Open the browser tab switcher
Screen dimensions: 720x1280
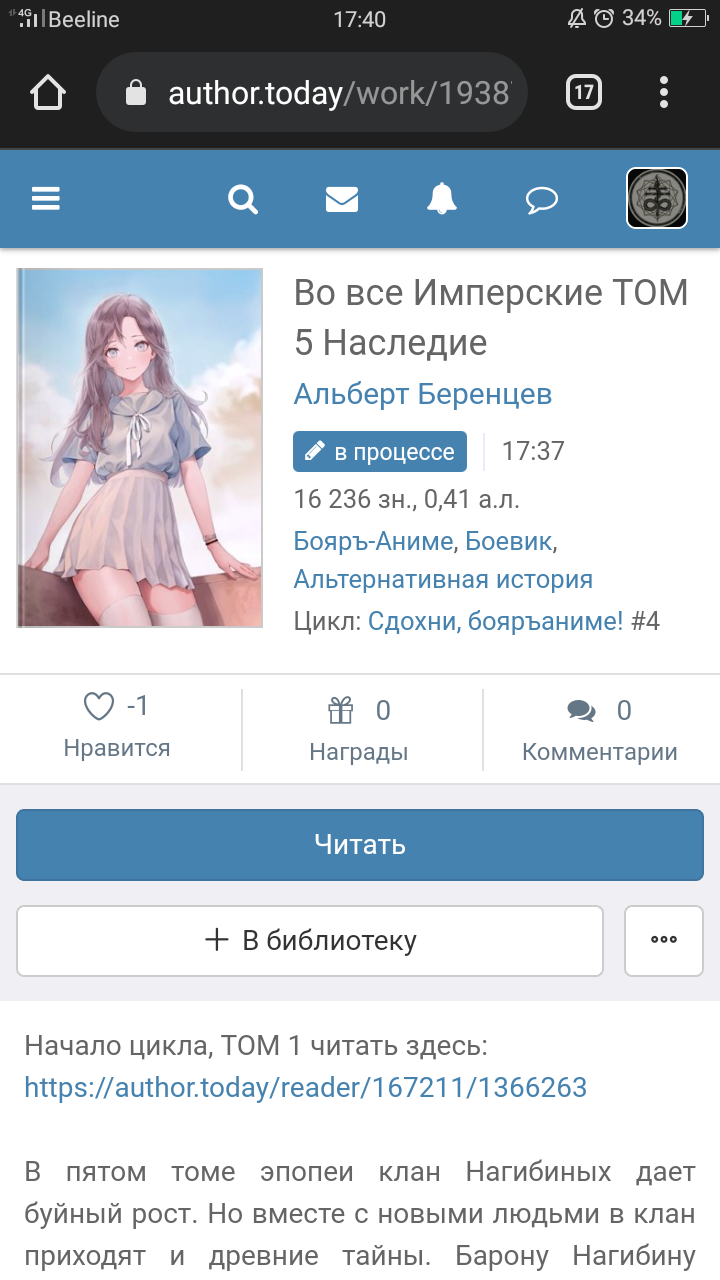584,93
